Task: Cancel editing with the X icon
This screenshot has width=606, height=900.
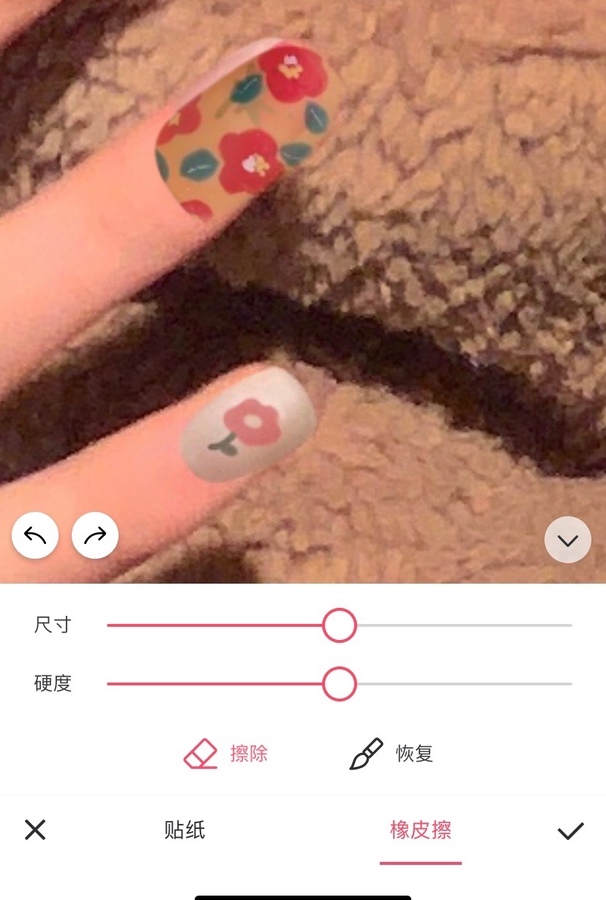Action: 35,830
